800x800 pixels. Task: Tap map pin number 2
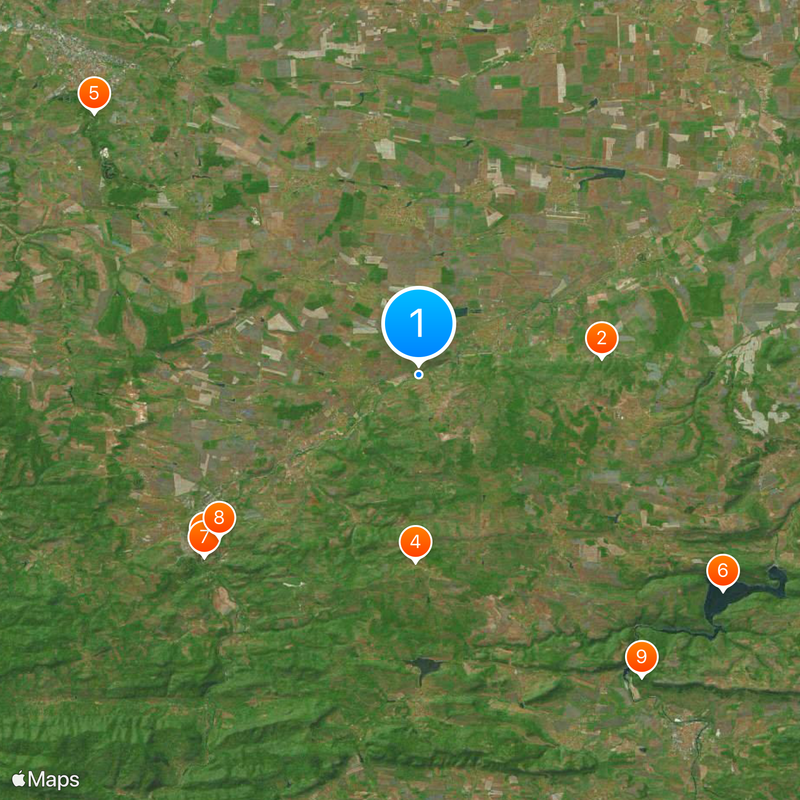601,338
